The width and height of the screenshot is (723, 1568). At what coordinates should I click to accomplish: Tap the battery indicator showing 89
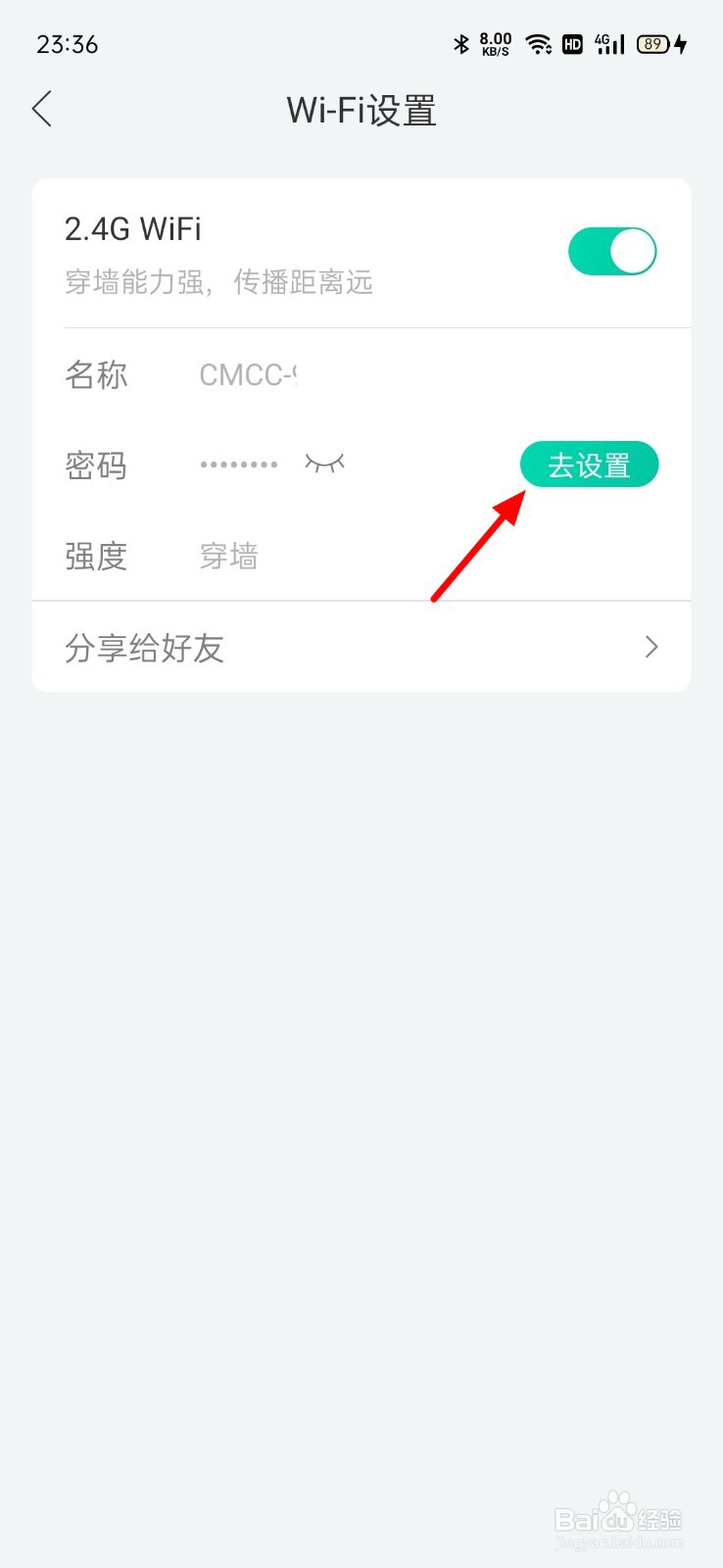pyautogui.click(x=651, y=43)
